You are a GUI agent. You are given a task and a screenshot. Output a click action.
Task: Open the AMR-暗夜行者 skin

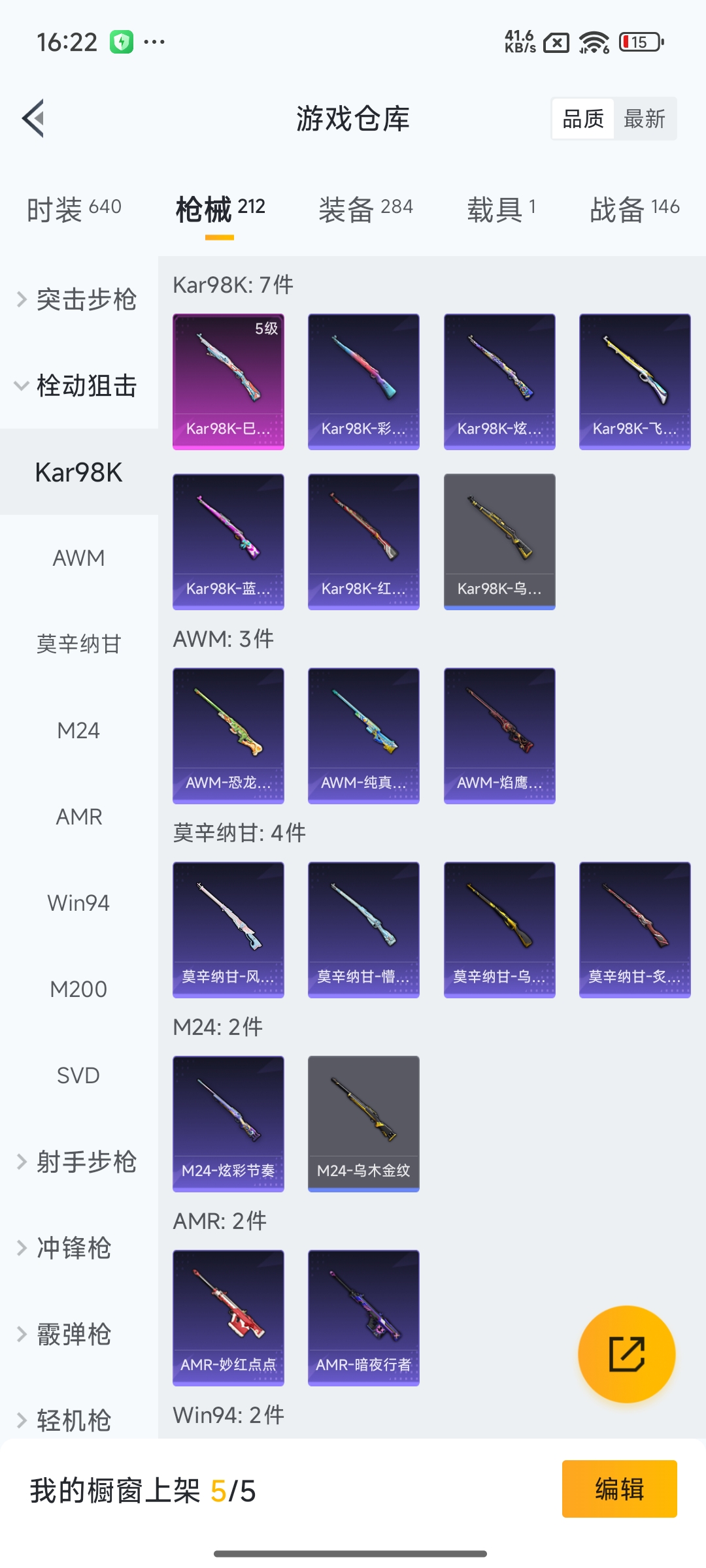tap(363, 1317)
